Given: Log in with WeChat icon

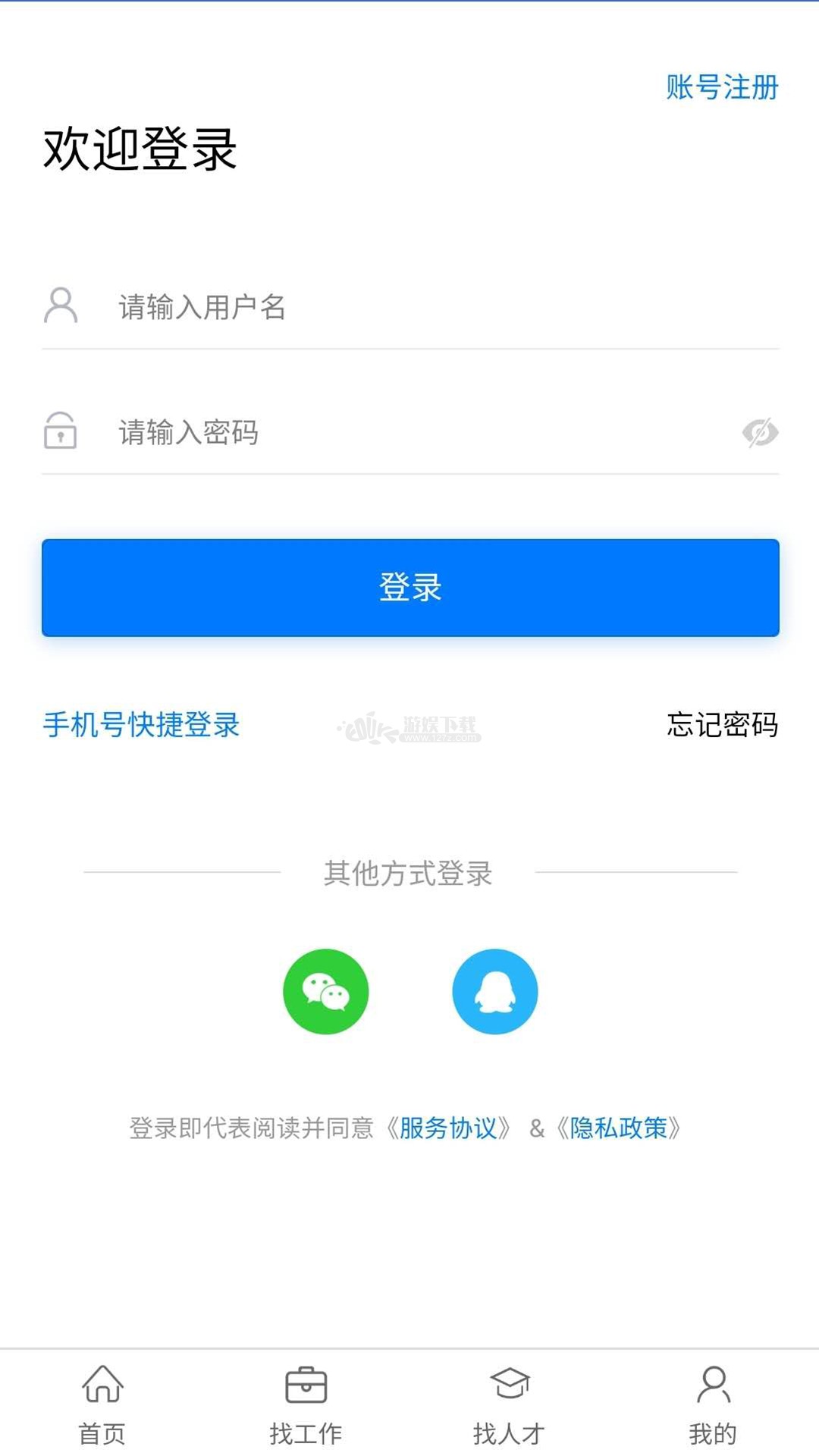Looking at the screenshot, I should pos(326,991).
